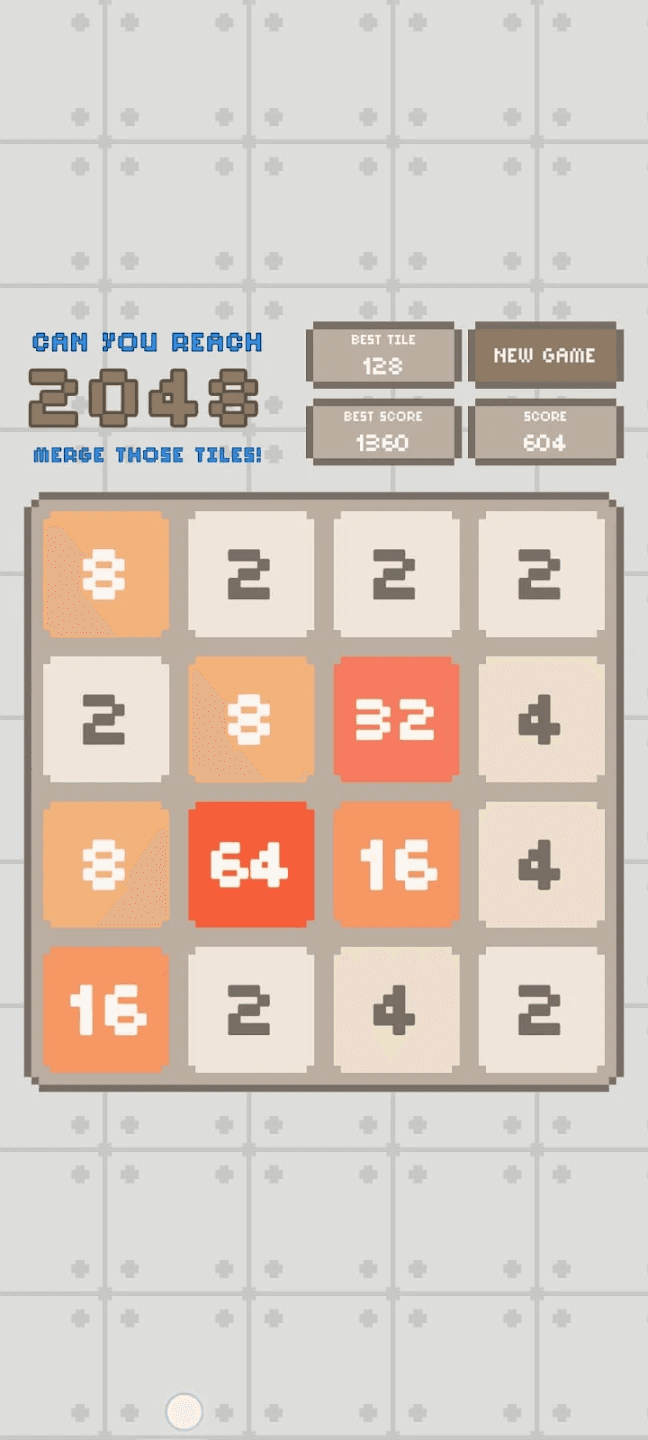Image resolution: width=648 pixels, height=1440 pixels.
Task: Start a new game
Action: coord(545,354)
